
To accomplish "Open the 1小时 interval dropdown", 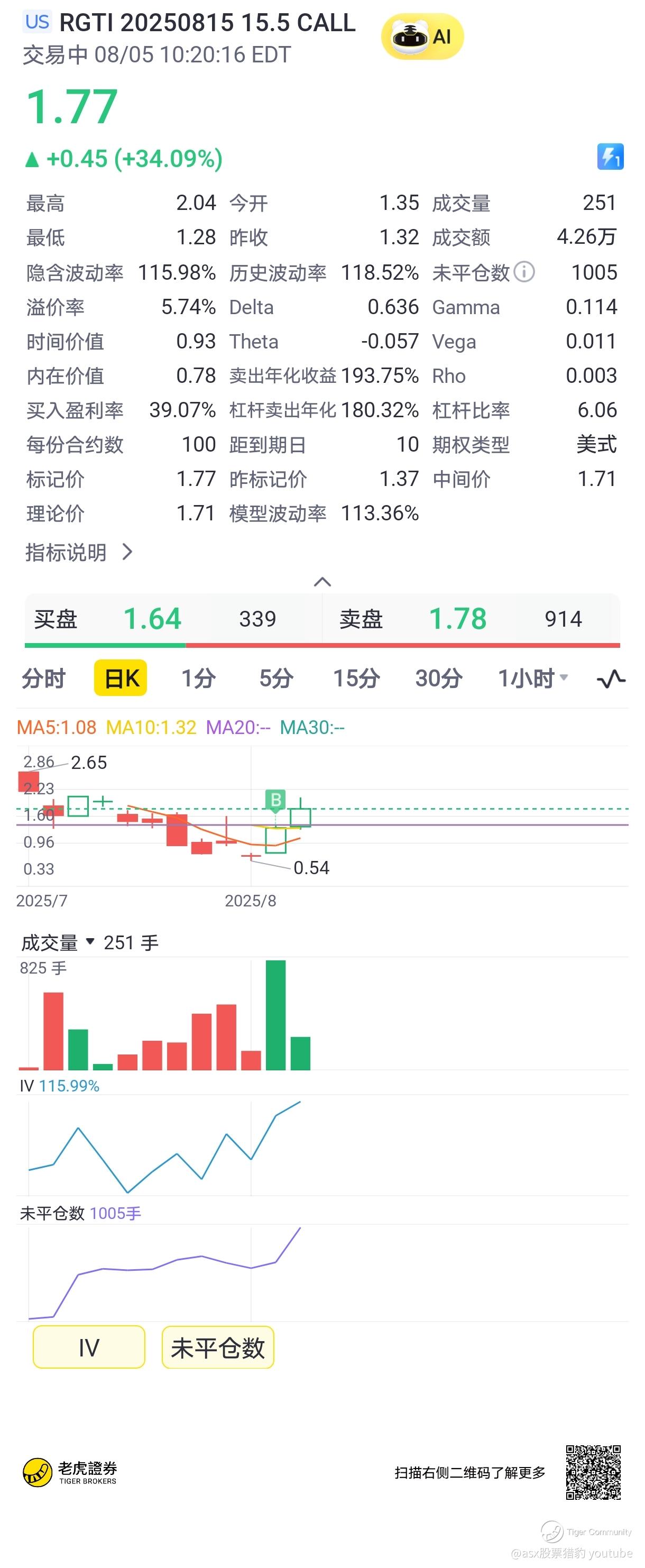I will 533,678.
